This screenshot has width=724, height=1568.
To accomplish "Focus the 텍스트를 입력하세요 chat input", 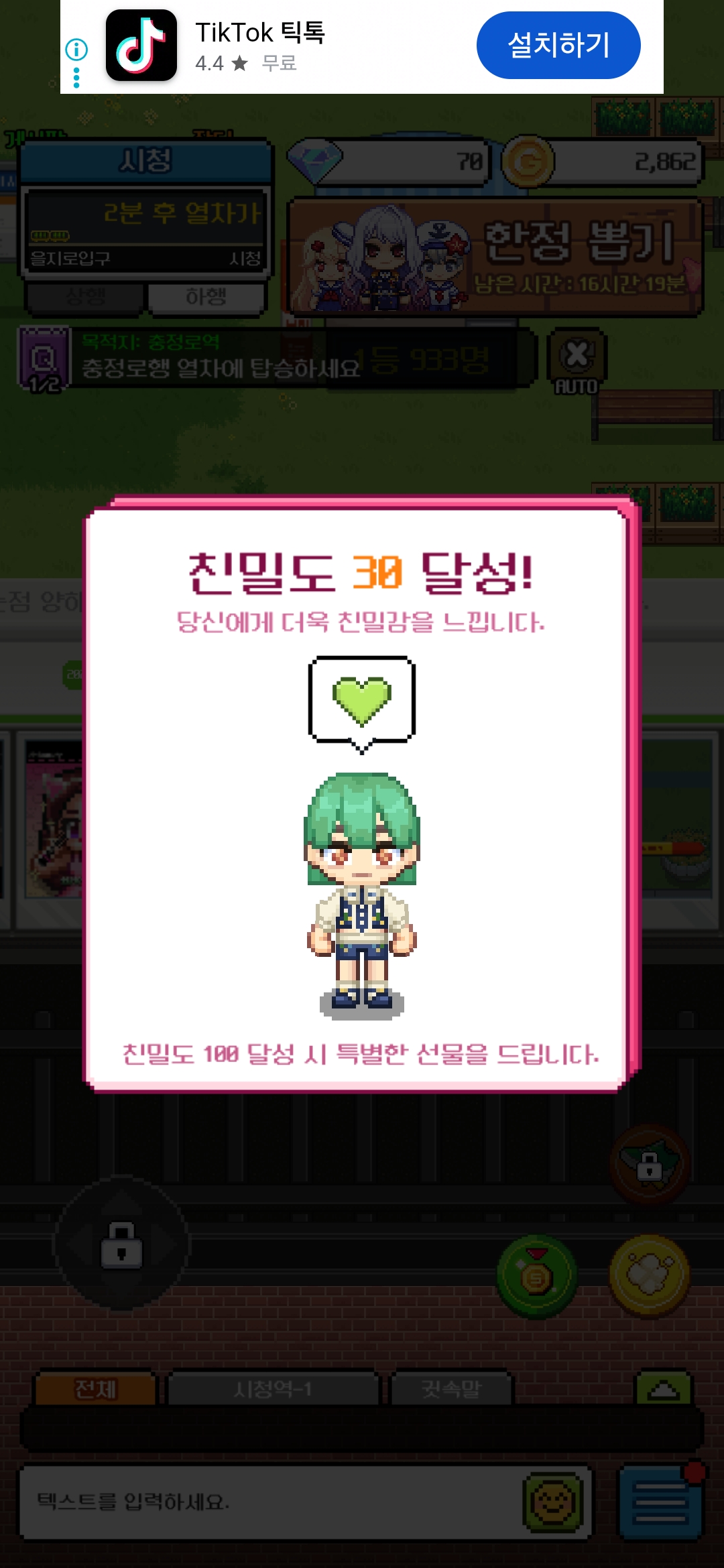I will tap(268, 1501).
